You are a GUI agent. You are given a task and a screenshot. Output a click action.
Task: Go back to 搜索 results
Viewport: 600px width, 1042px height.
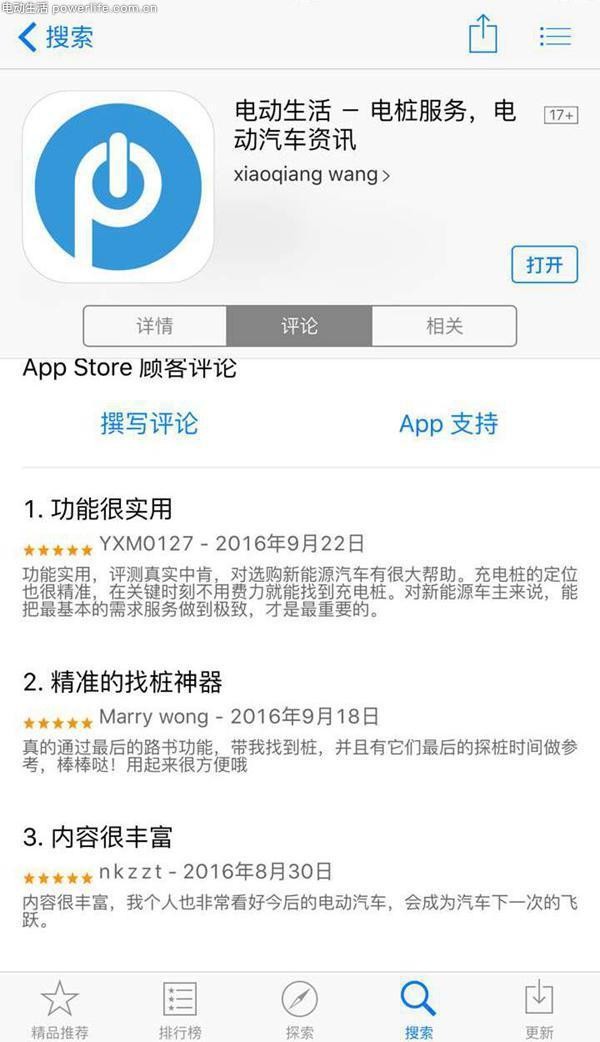pyautogui.click(x=56, y=37)
